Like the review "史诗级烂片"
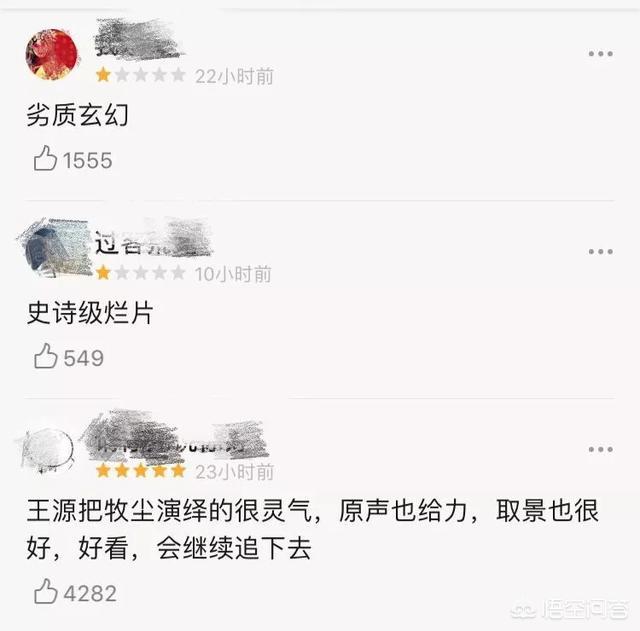This screenshot has width=640, height=631. point(45,356)
